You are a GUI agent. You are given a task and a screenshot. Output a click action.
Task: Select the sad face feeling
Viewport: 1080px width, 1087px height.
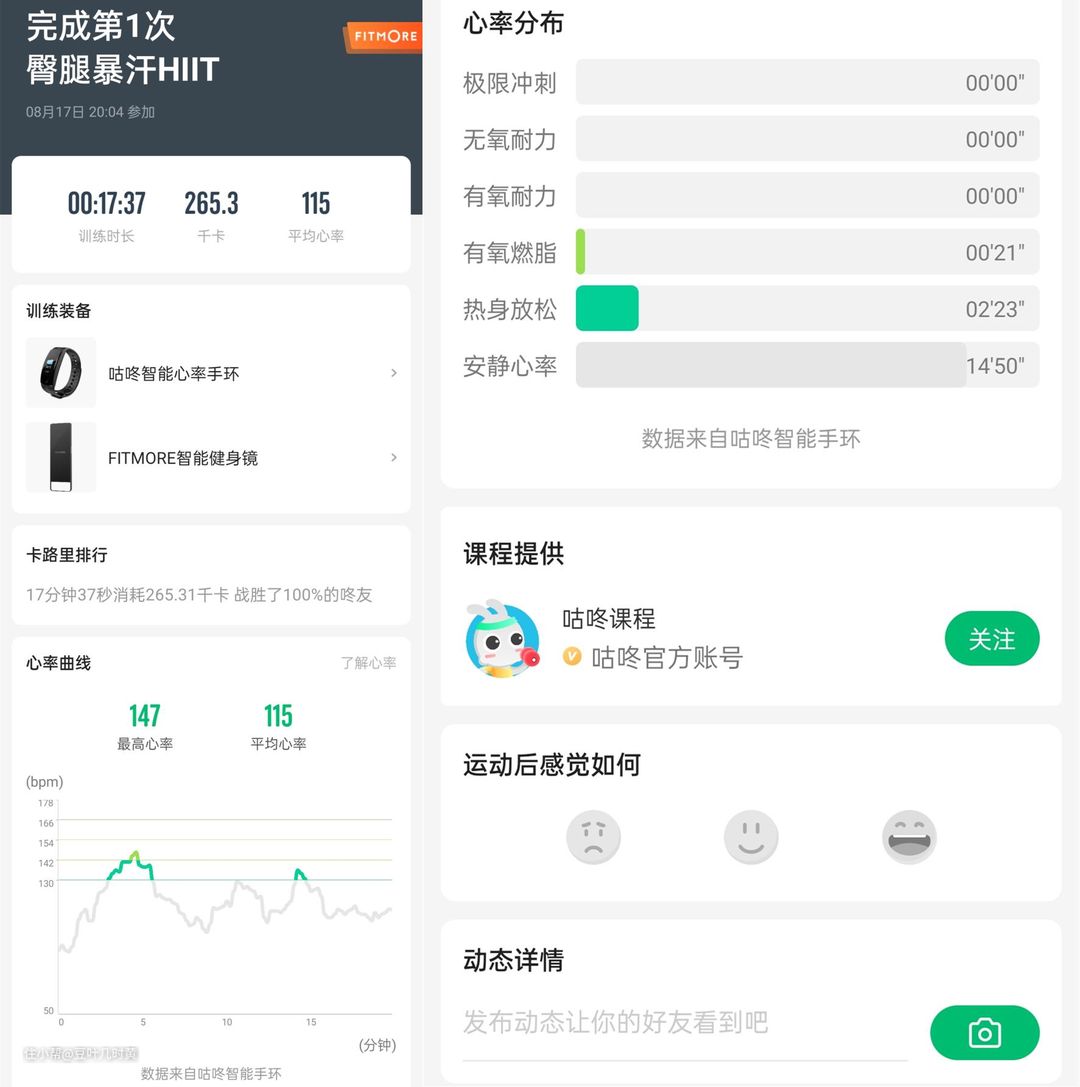(x=594, y=837)
